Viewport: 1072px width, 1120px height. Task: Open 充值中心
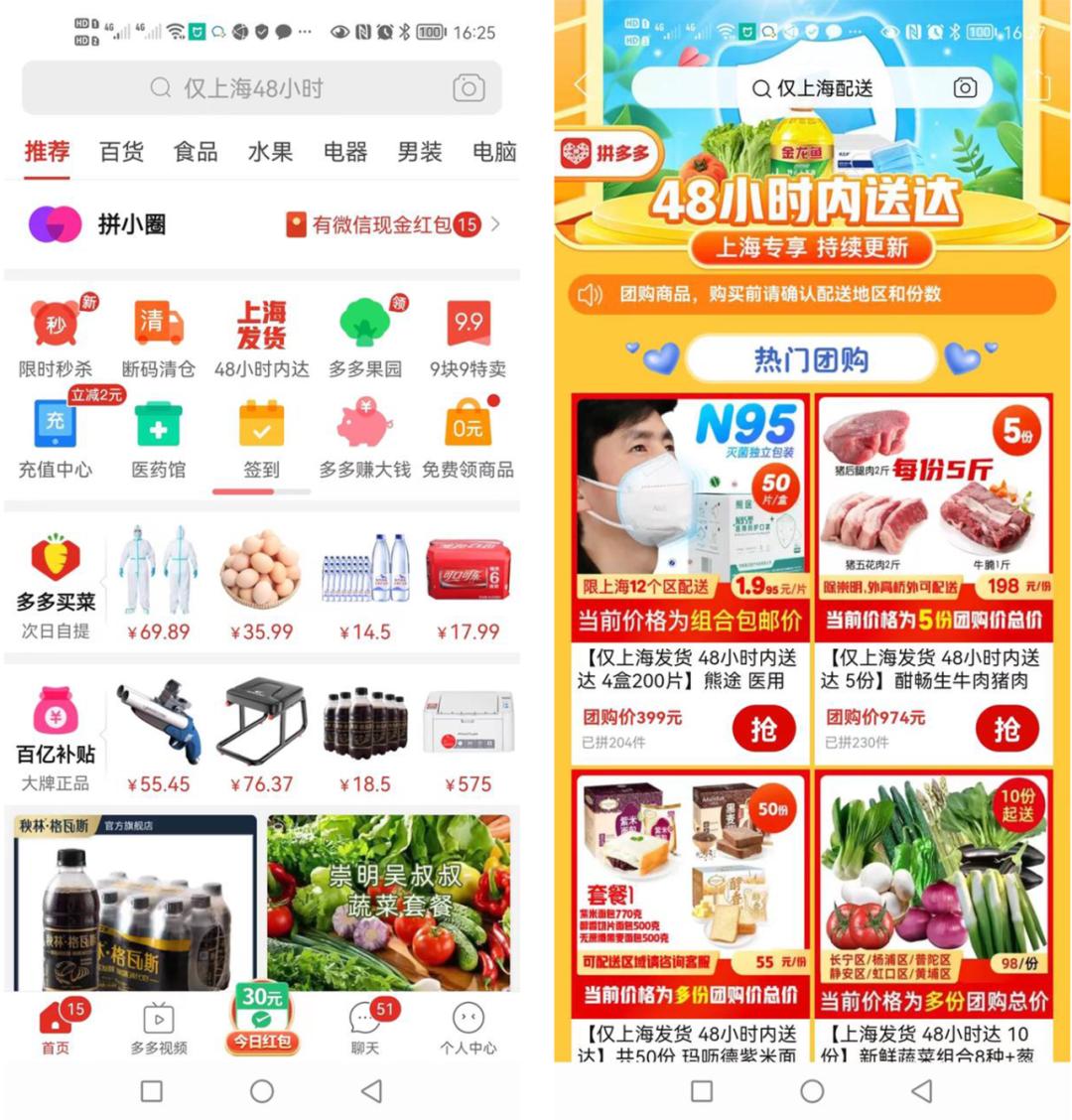(x=56, y=437)
